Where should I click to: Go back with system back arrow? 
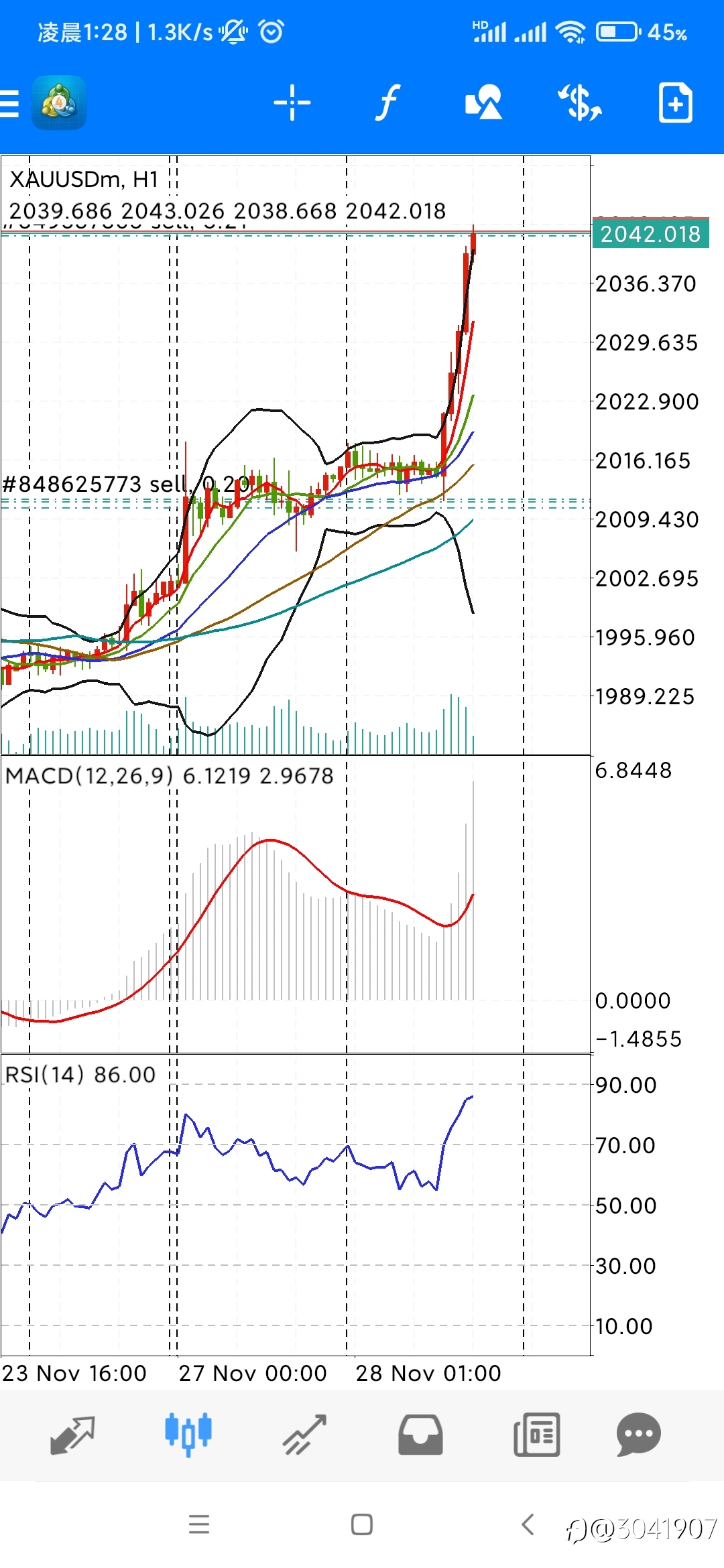click(x=528, y=1524)
